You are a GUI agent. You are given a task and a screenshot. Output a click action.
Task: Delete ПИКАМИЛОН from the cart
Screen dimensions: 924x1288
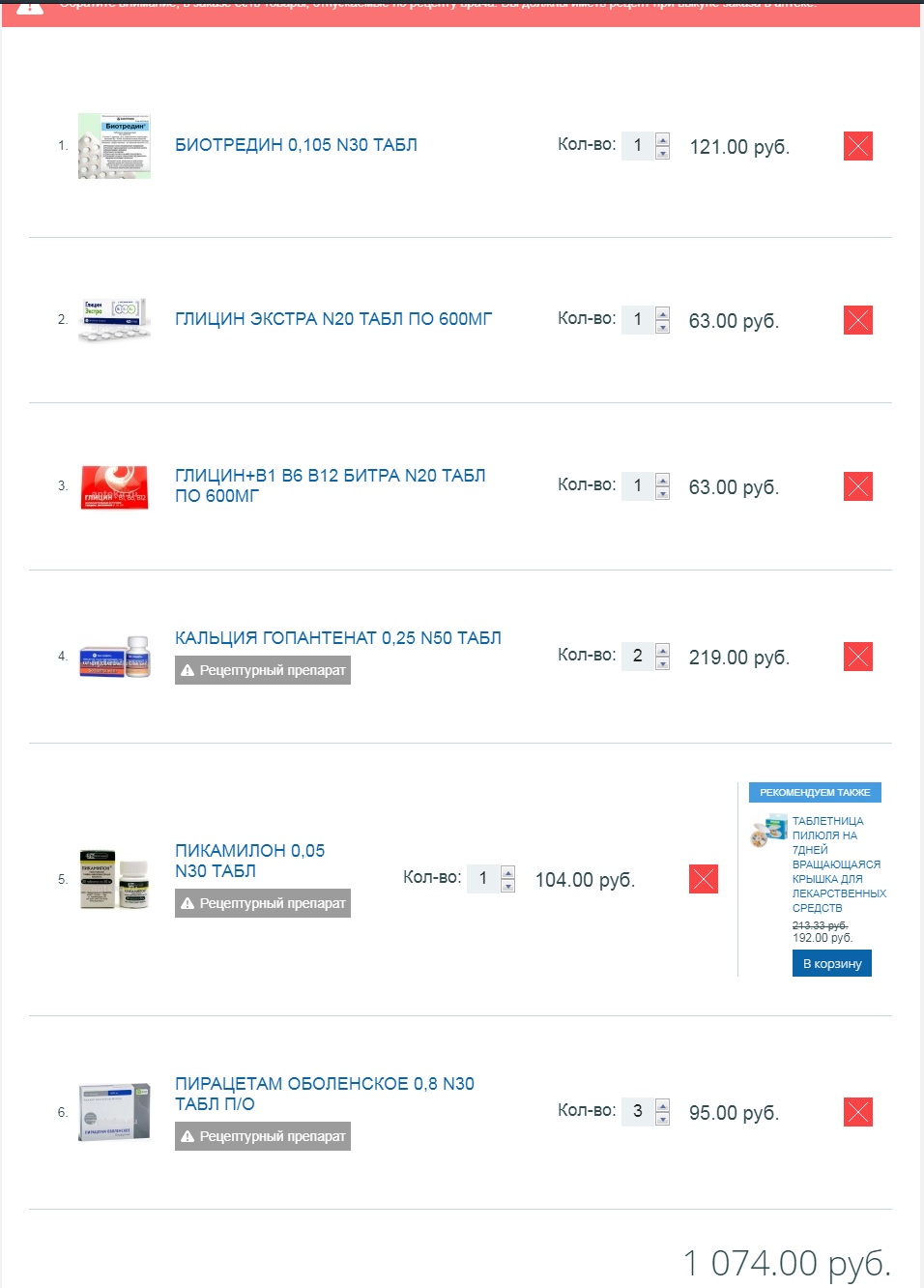[x=703, y=879]
